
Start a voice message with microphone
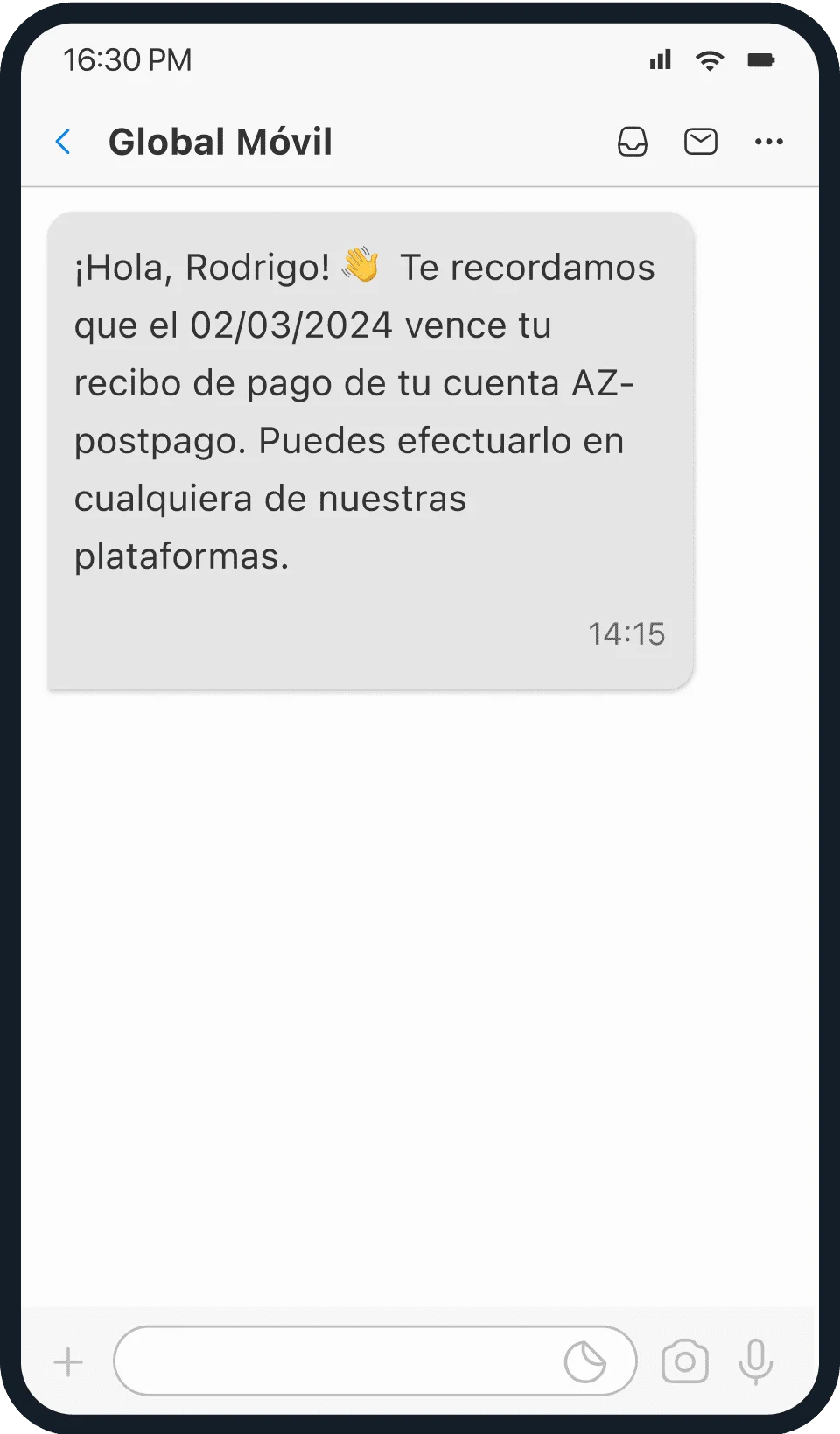tap(755, 1362)
